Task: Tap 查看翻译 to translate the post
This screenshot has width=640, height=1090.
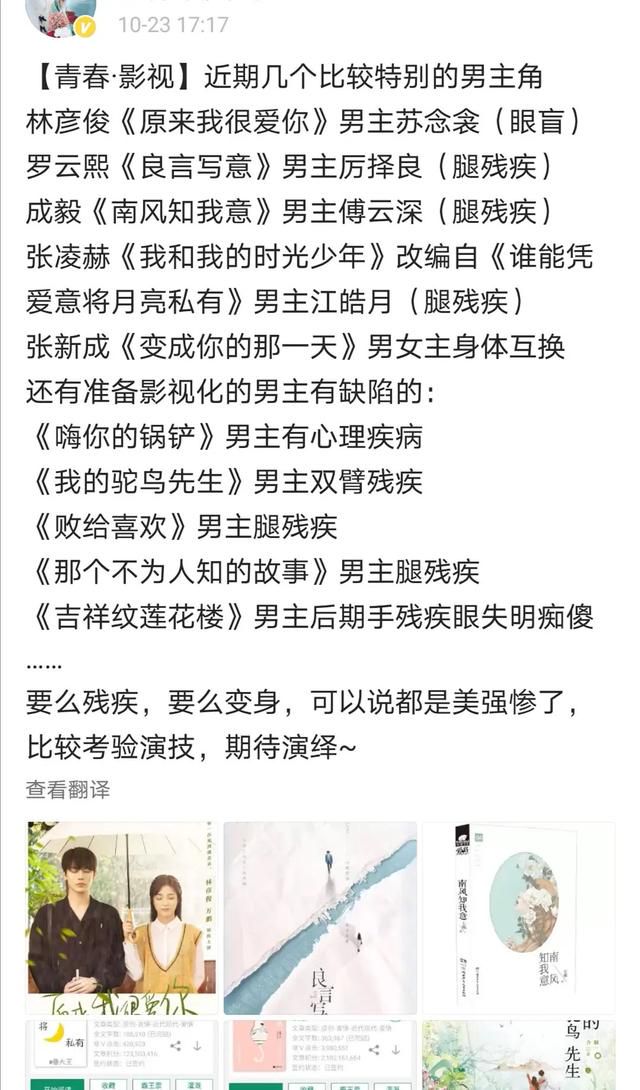Action: tap(68, 790)
